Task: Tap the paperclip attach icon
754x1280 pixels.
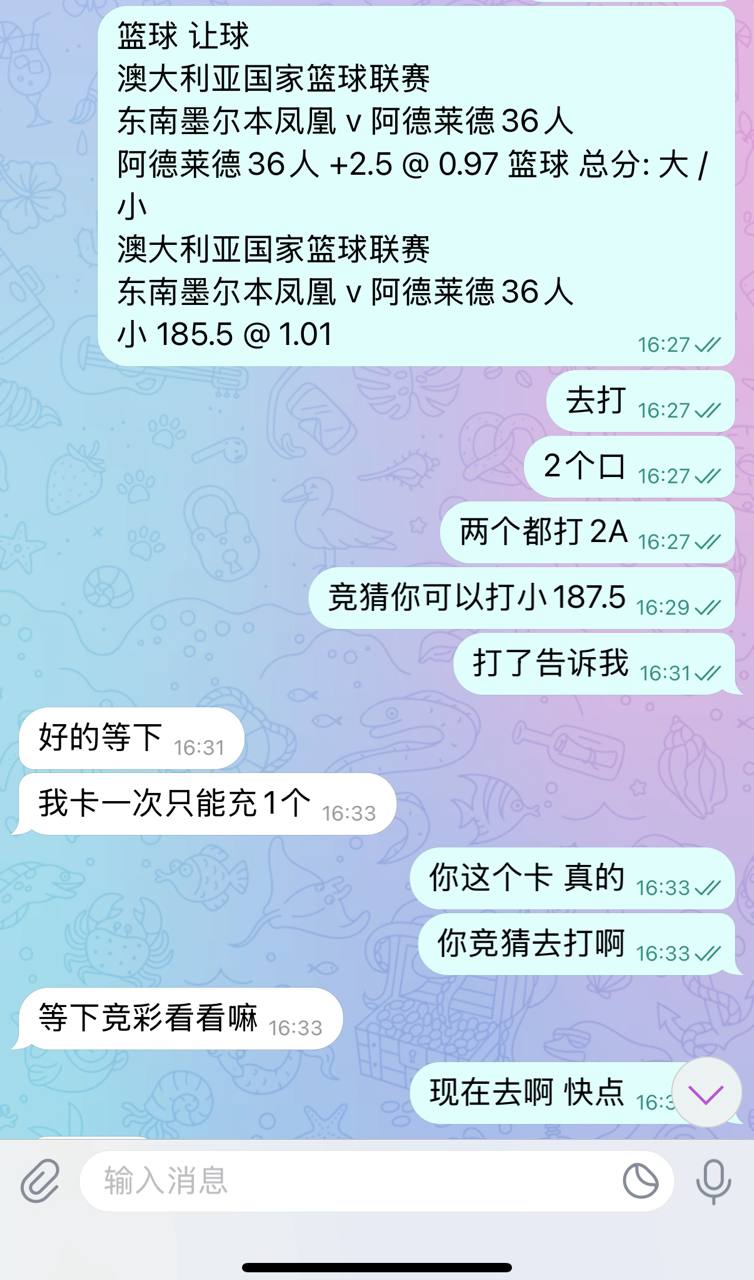Action: tap(40, 1182)
